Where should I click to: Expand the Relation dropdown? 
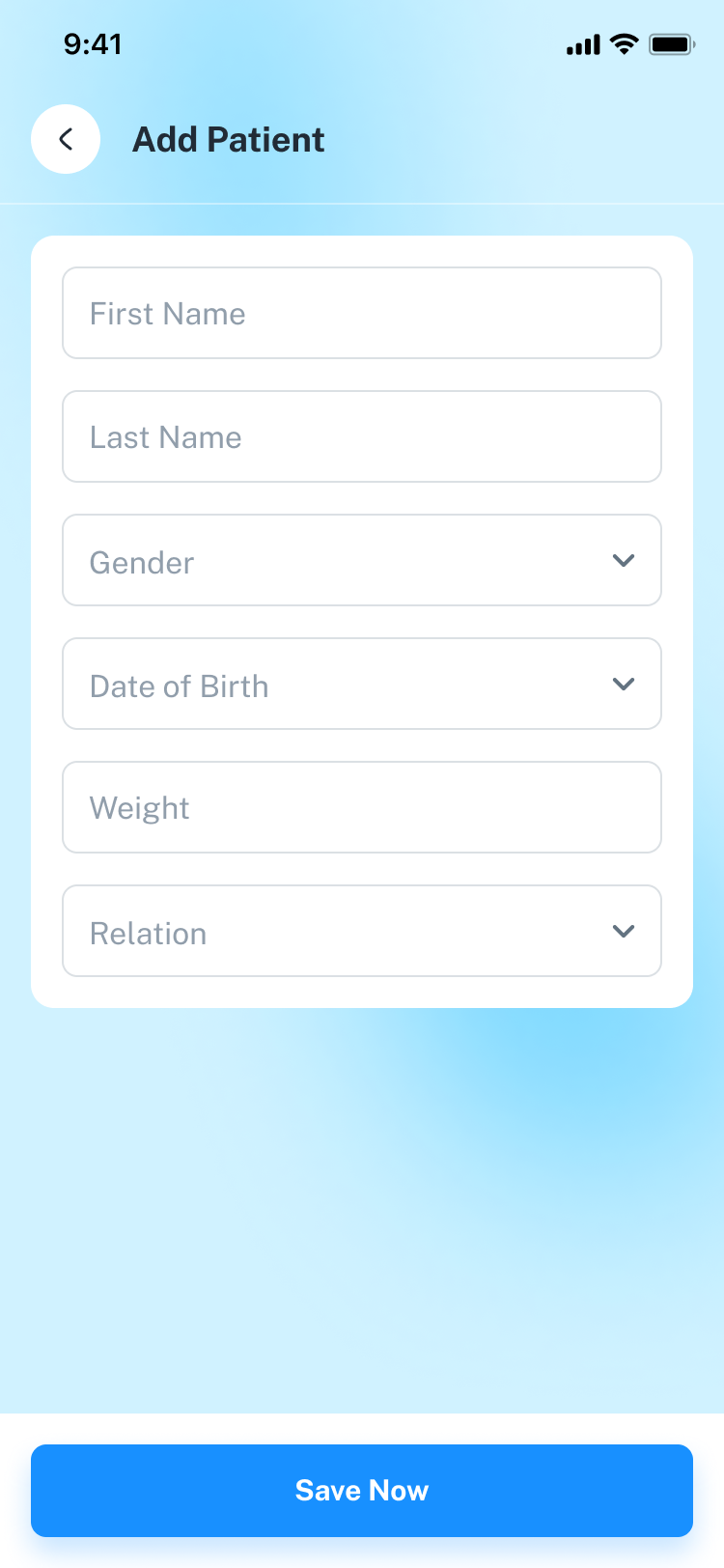[x=361, y=931]
